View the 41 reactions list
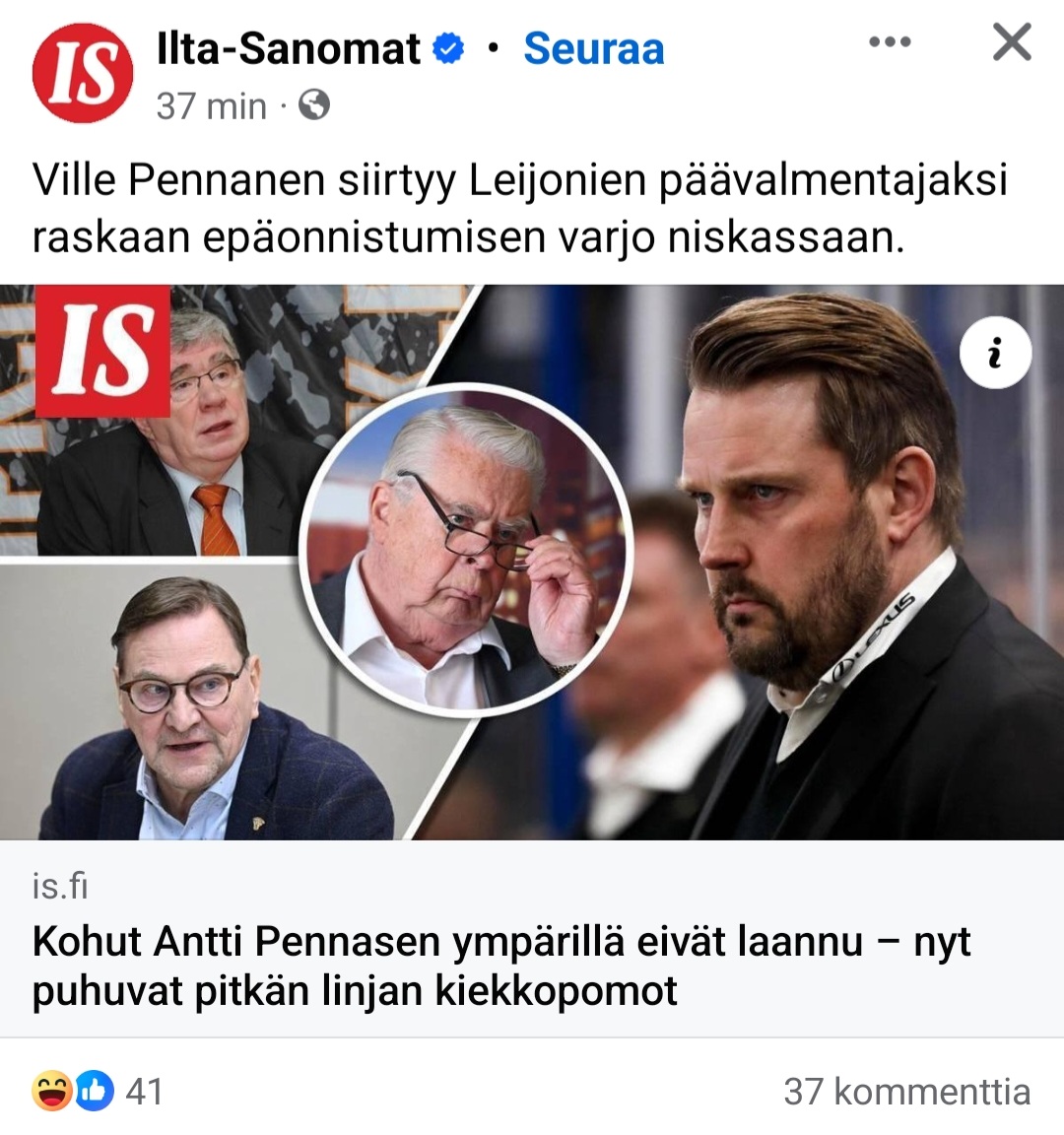1064x1135 pixels. [x=99, y=1092]
